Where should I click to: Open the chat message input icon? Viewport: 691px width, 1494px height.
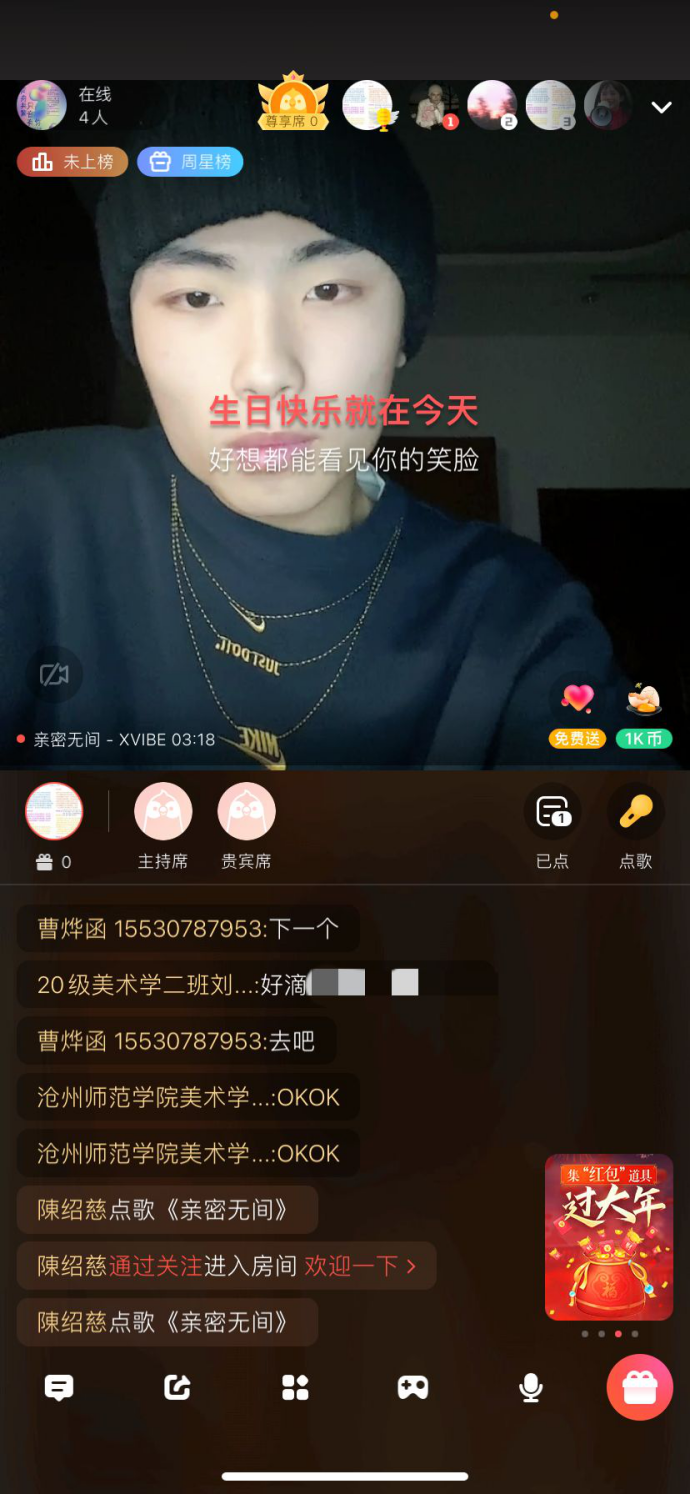pyautogui.click(x=59, y=1387)
